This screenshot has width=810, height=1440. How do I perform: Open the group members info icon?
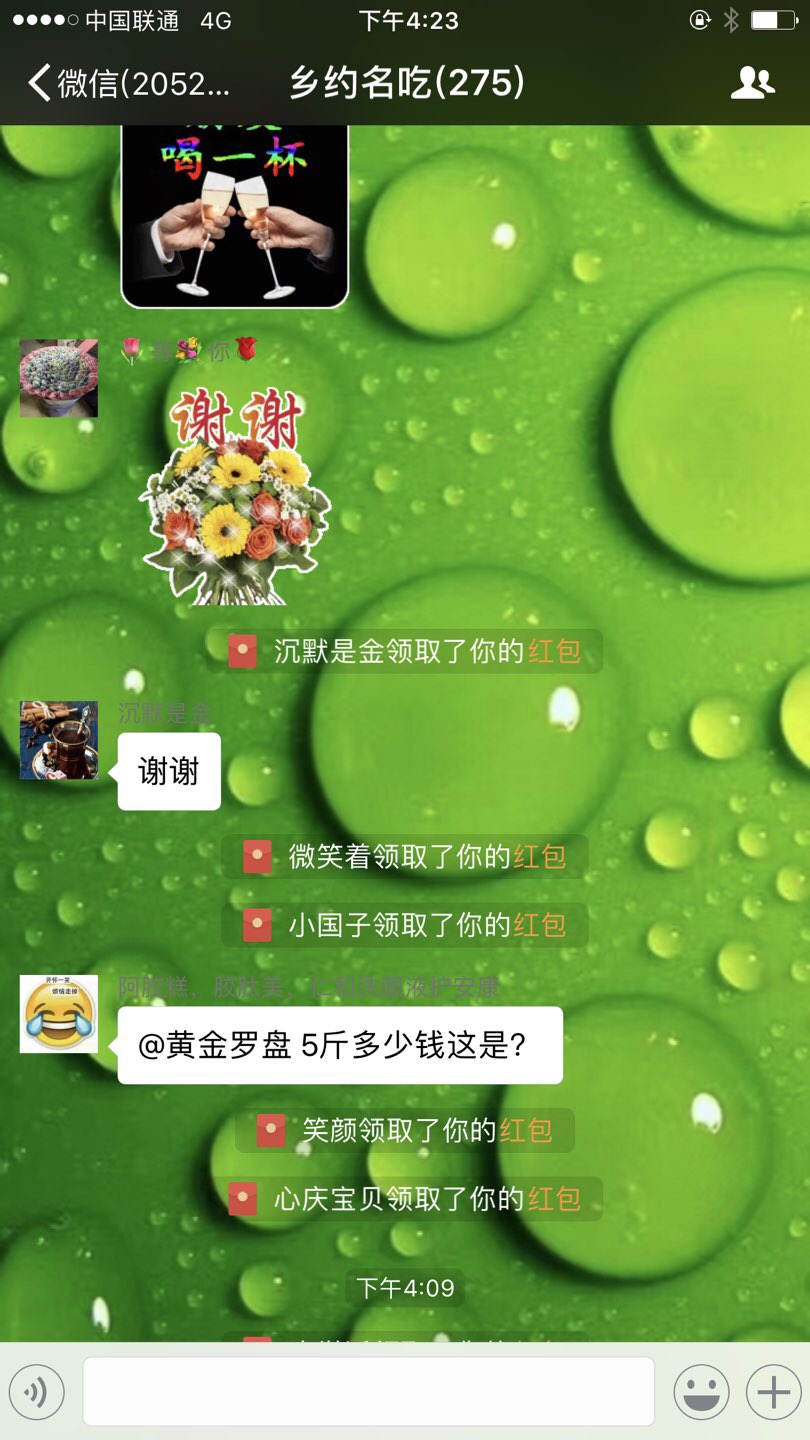(x=752, y=83)
